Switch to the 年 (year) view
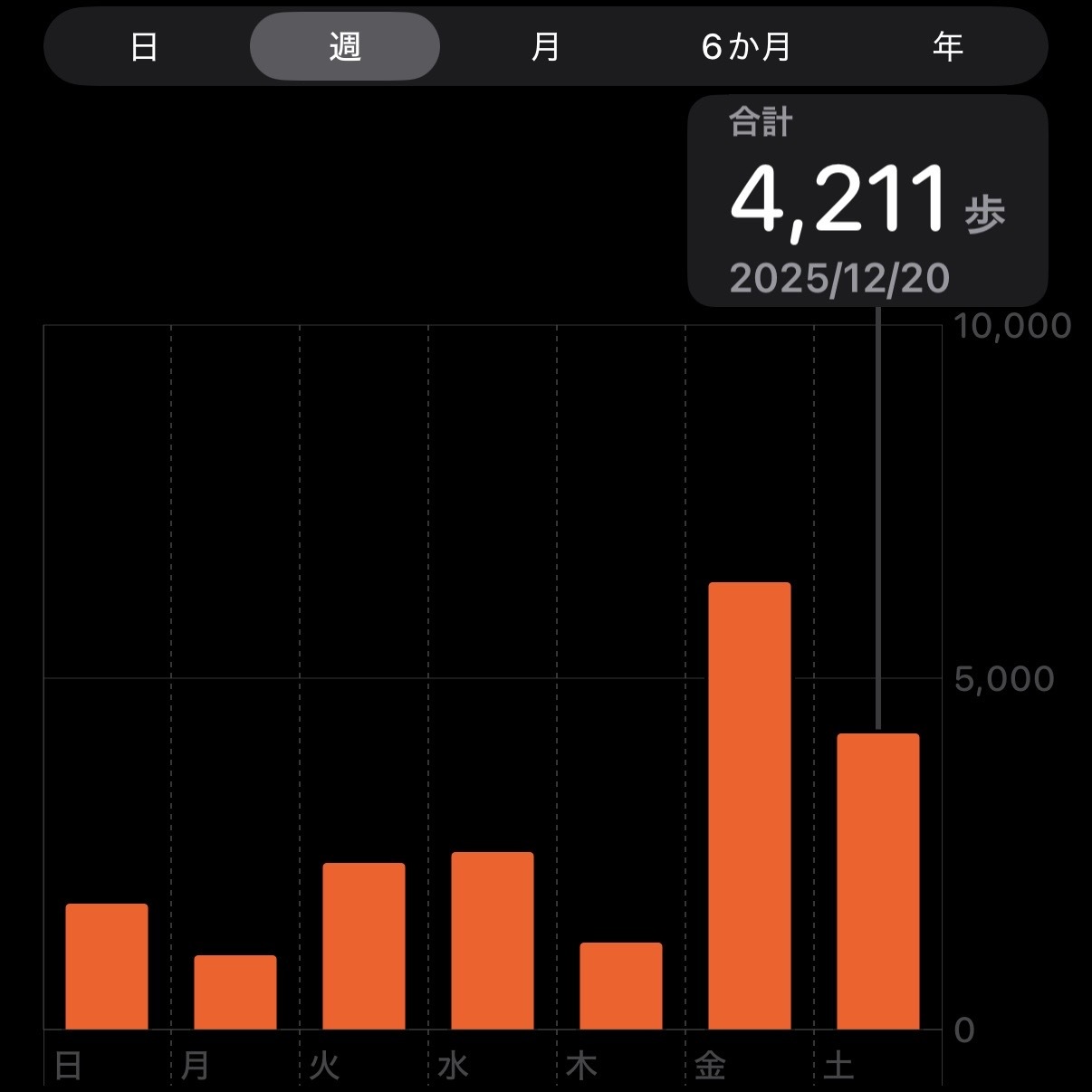Screen dimensions: 1092x1092 (x=947, y=46)
